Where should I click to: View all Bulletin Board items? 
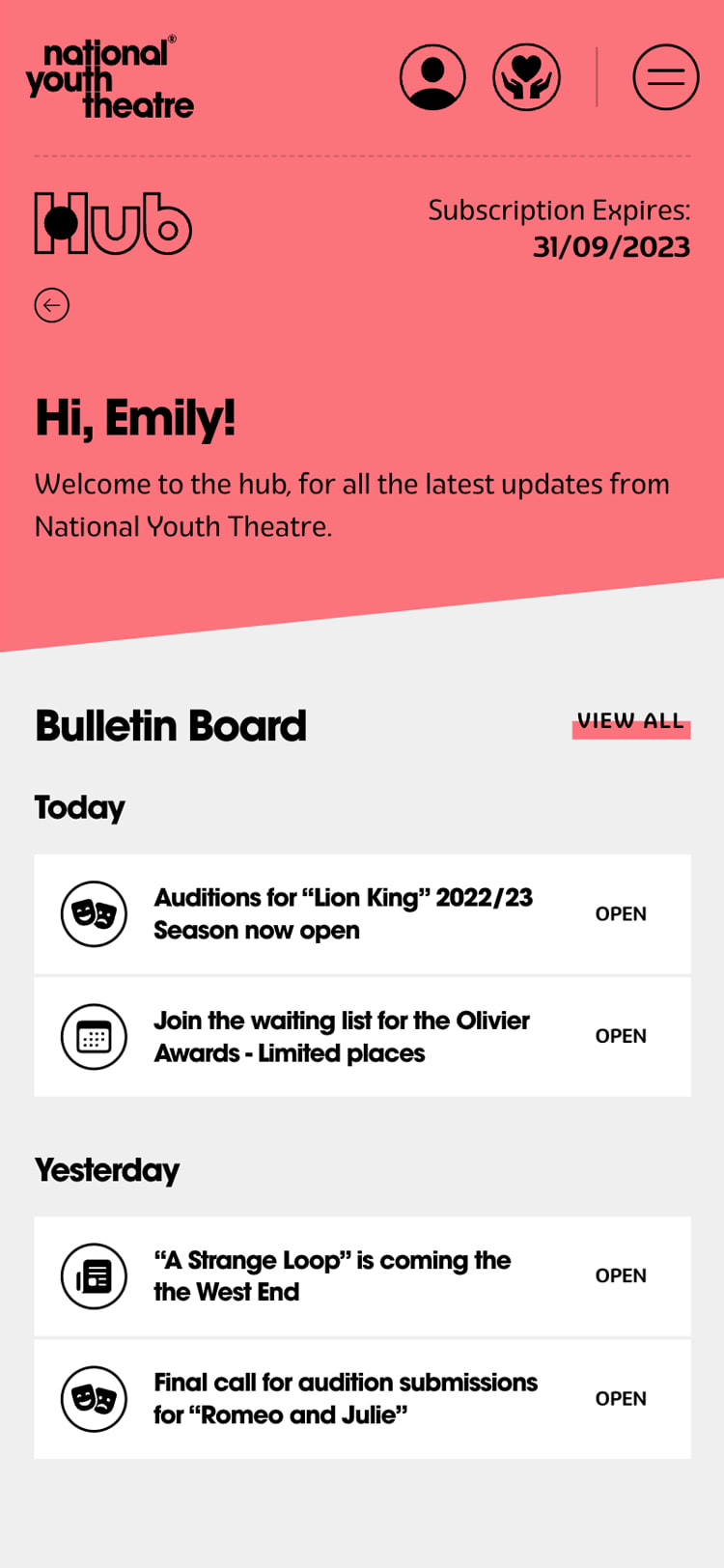(x=630, y=722)
